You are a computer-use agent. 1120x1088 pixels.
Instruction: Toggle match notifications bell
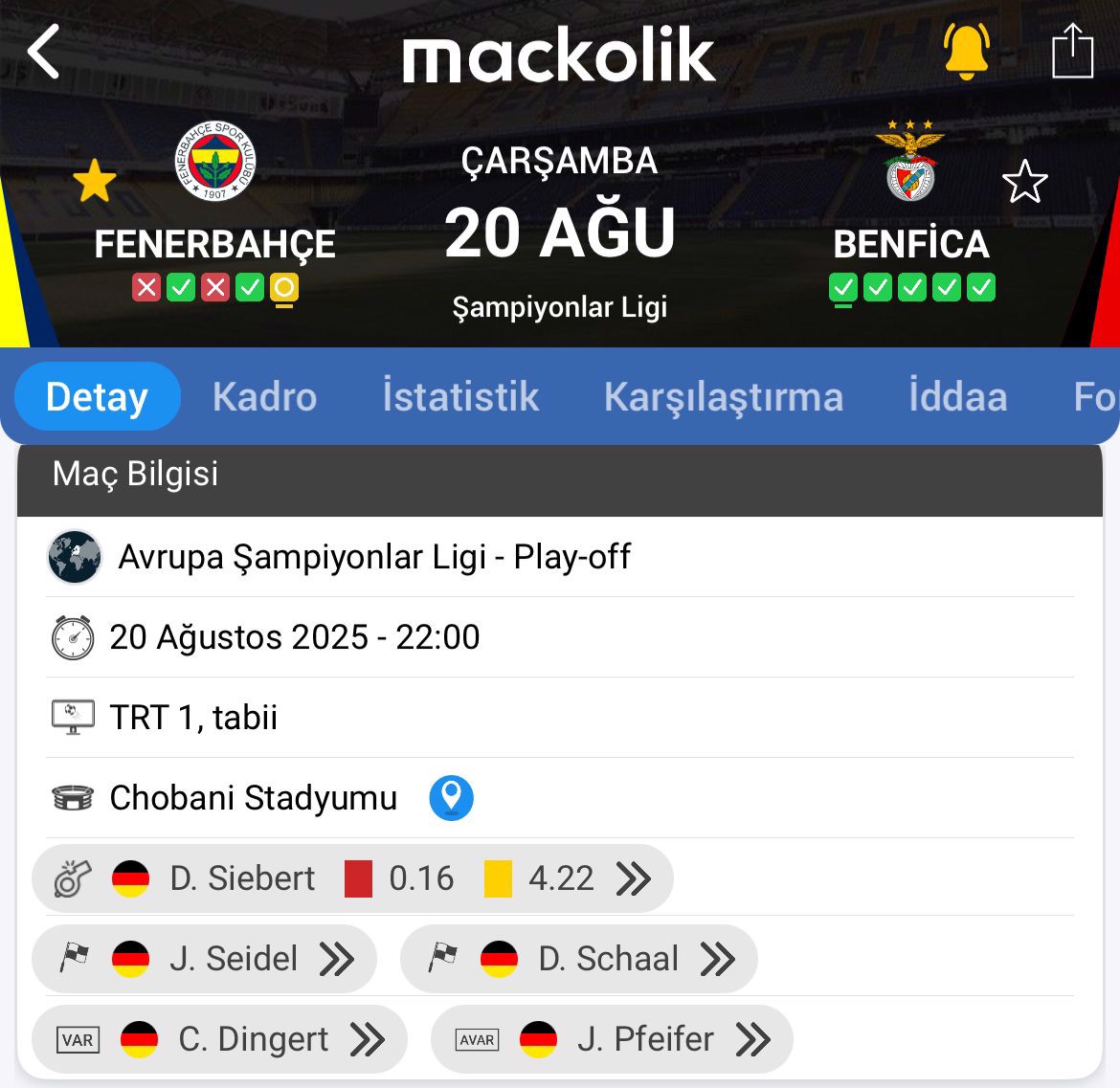click(x=966, y=52)
